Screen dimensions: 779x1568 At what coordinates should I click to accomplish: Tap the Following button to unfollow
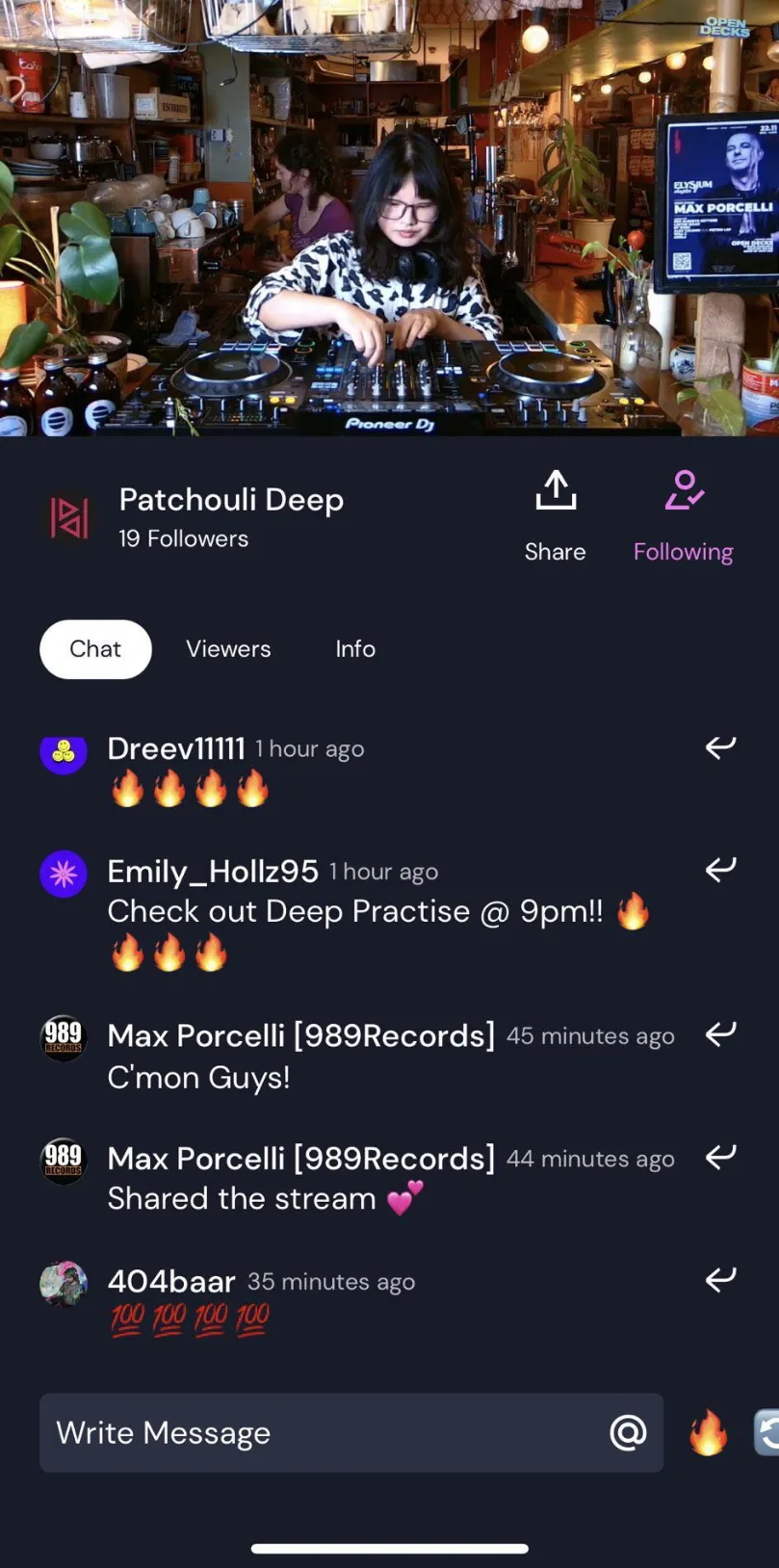[x=683, y=515]
